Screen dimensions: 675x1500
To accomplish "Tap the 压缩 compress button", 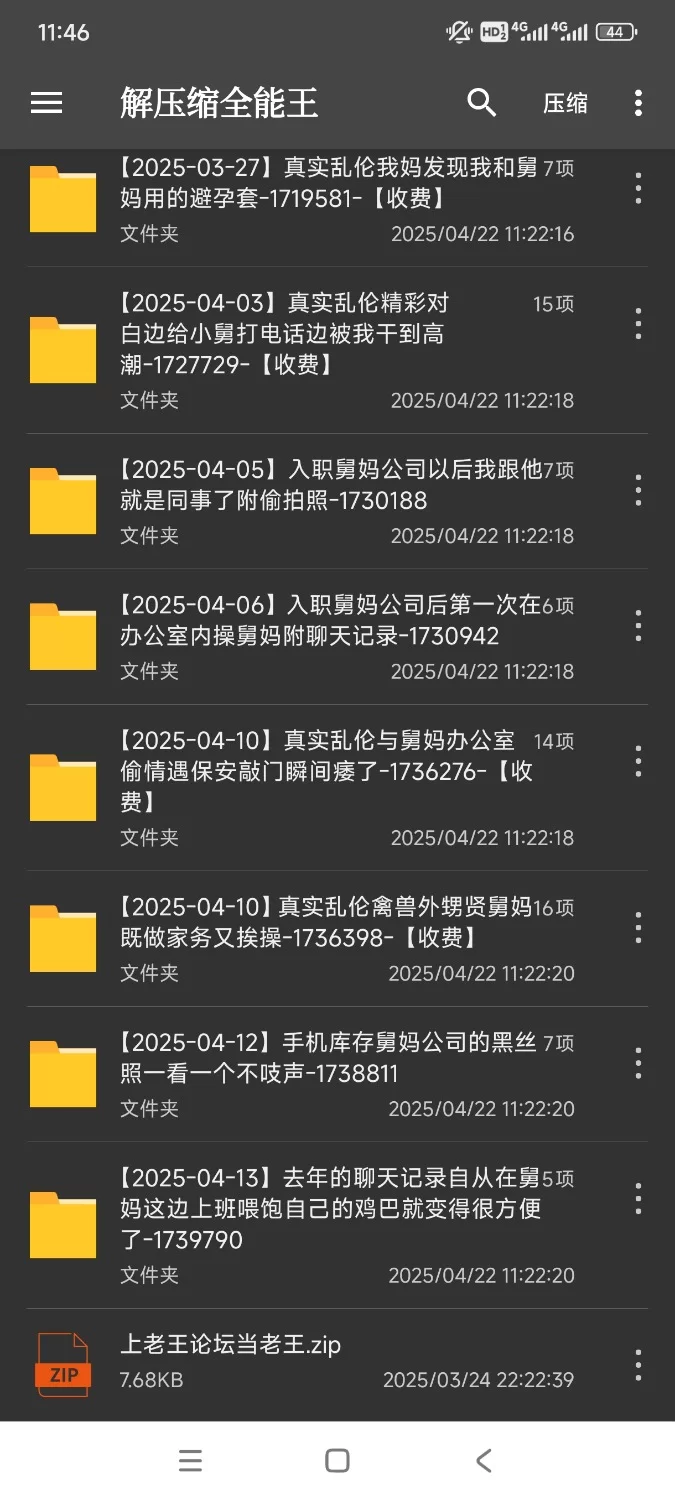I will [565, 104].
